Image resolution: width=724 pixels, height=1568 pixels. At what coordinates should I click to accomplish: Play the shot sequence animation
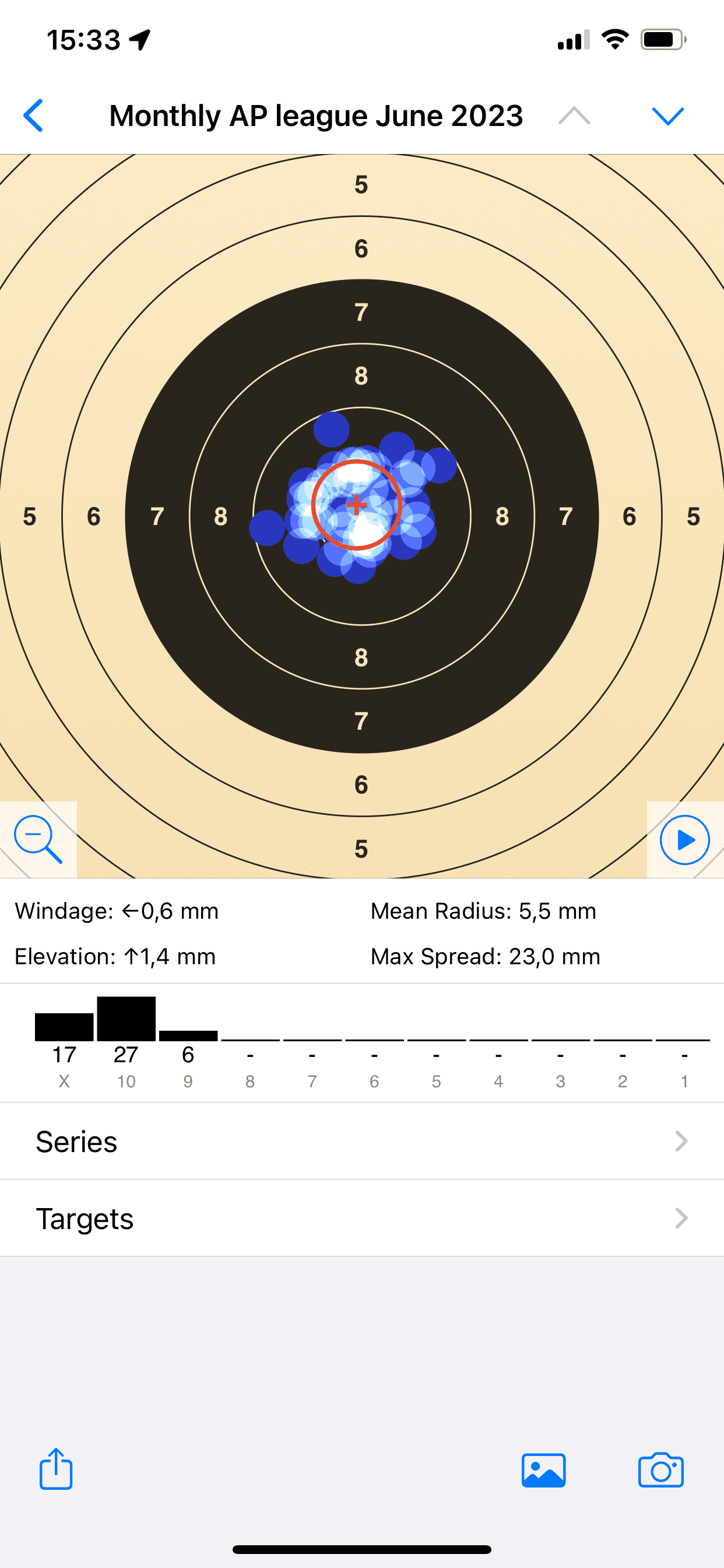(685, 839)
